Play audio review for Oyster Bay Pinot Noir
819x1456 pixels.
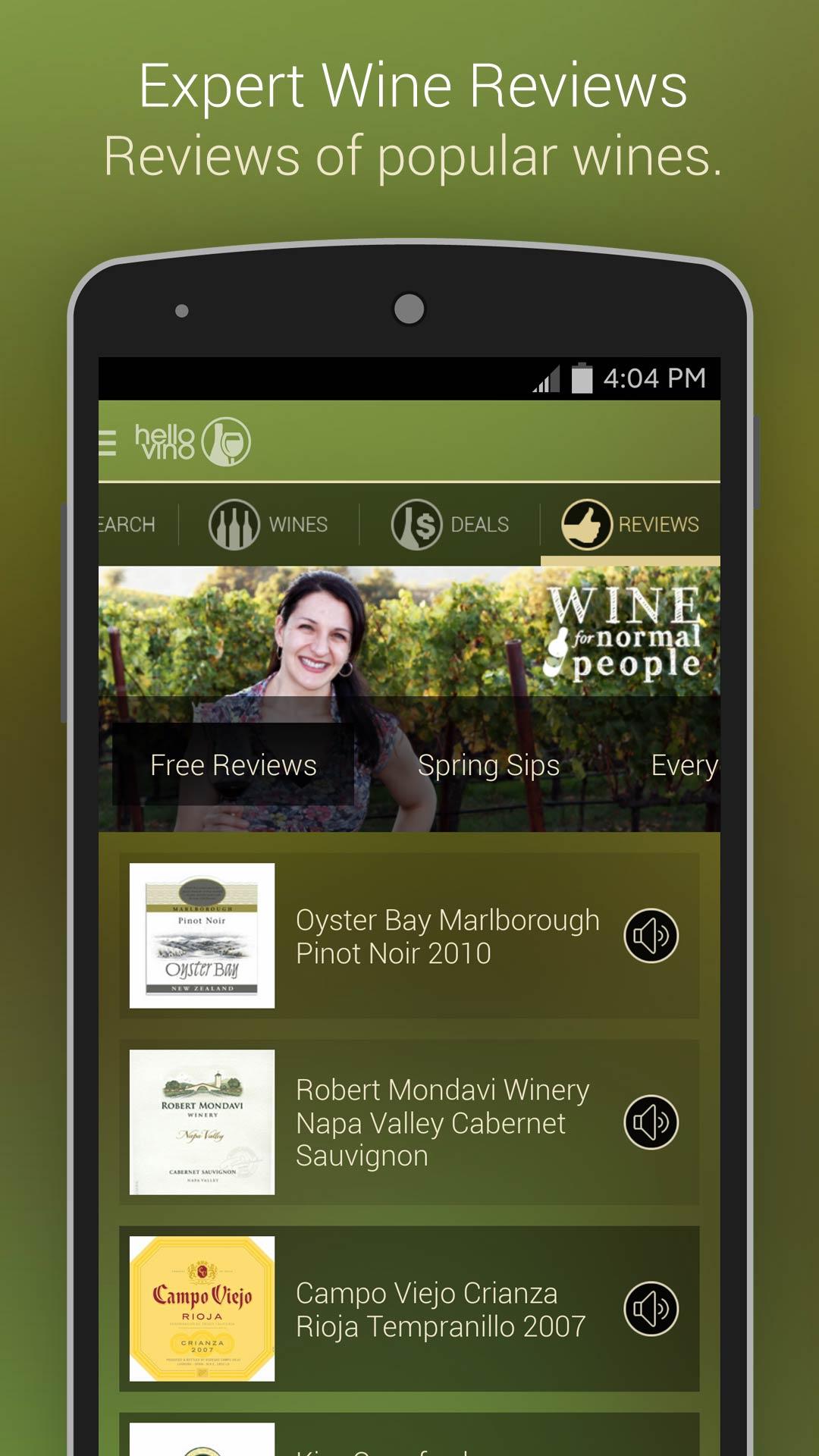tap(651, 937)
